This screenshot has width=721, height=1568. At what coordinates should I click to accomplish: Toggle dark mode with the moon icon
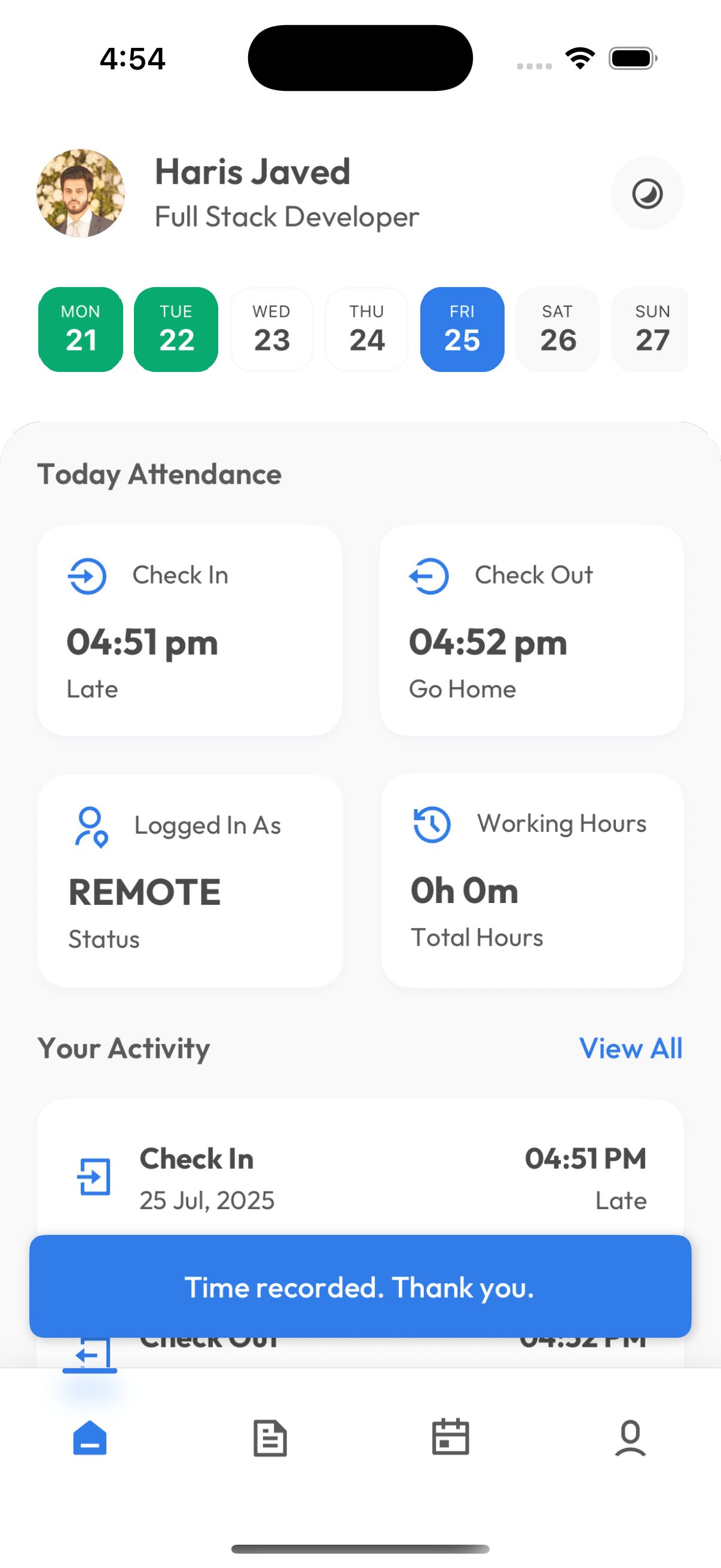(x=647, y=194)
